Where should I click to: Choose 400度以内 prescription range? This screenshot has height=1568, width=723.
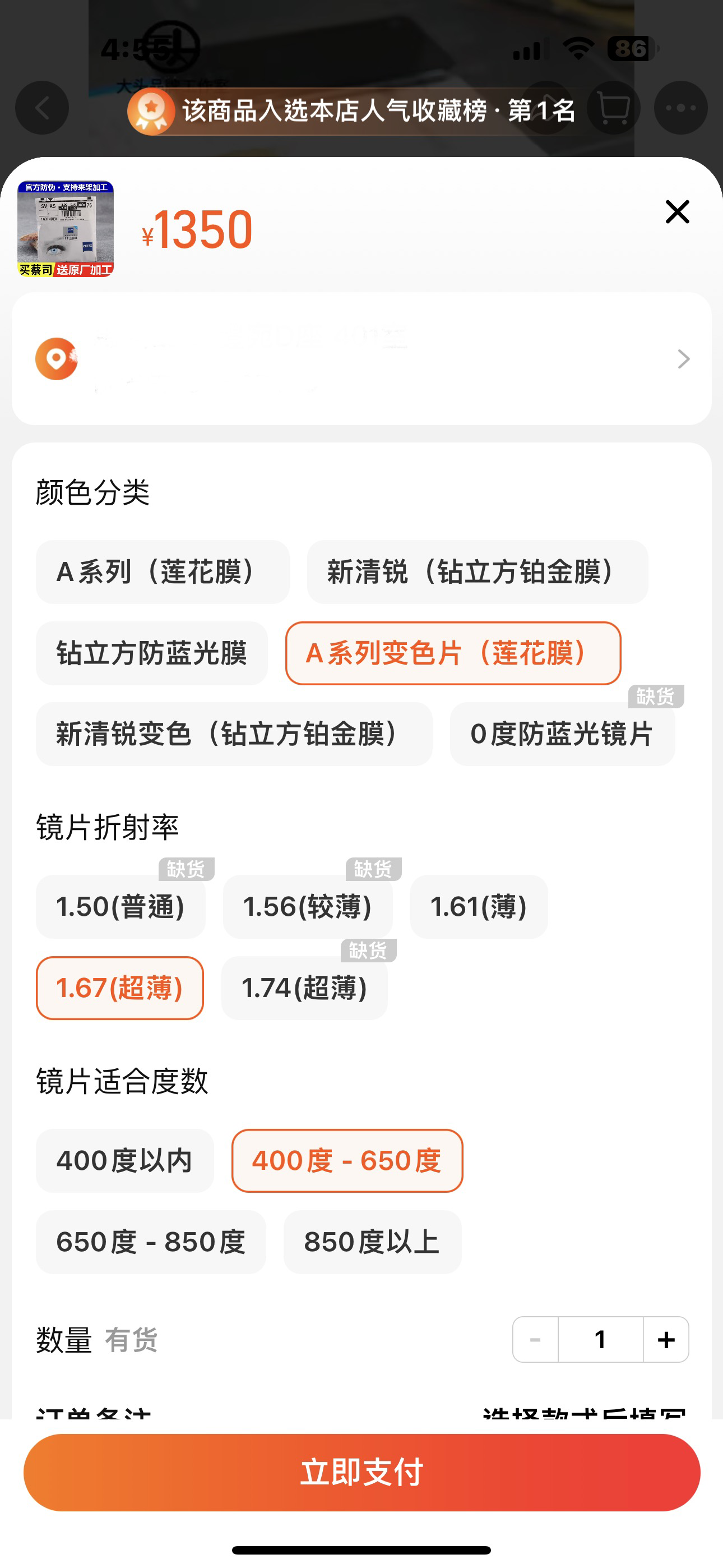pyautogui.click(x=125, y=1161)
